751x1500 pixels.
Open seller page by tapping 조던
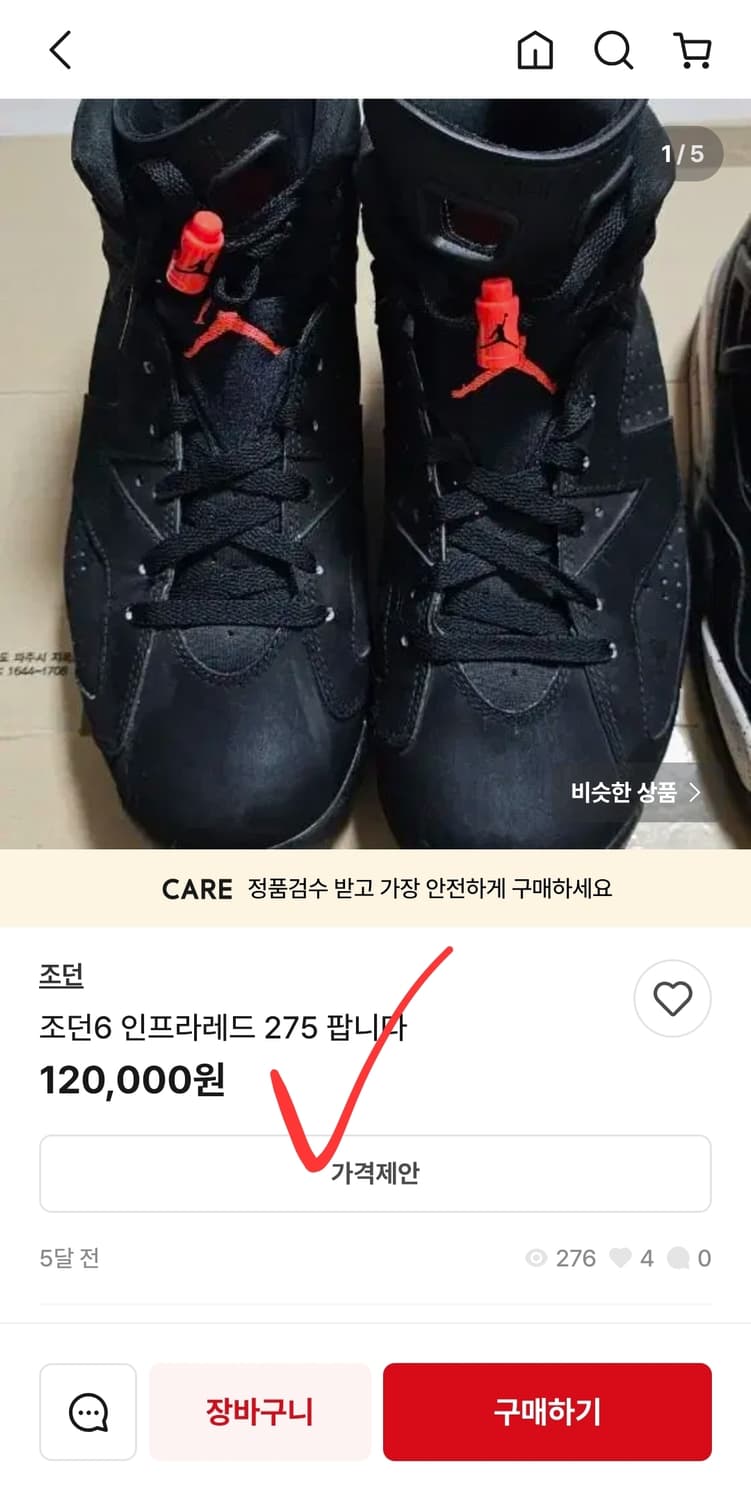click(x=55, y=972)
